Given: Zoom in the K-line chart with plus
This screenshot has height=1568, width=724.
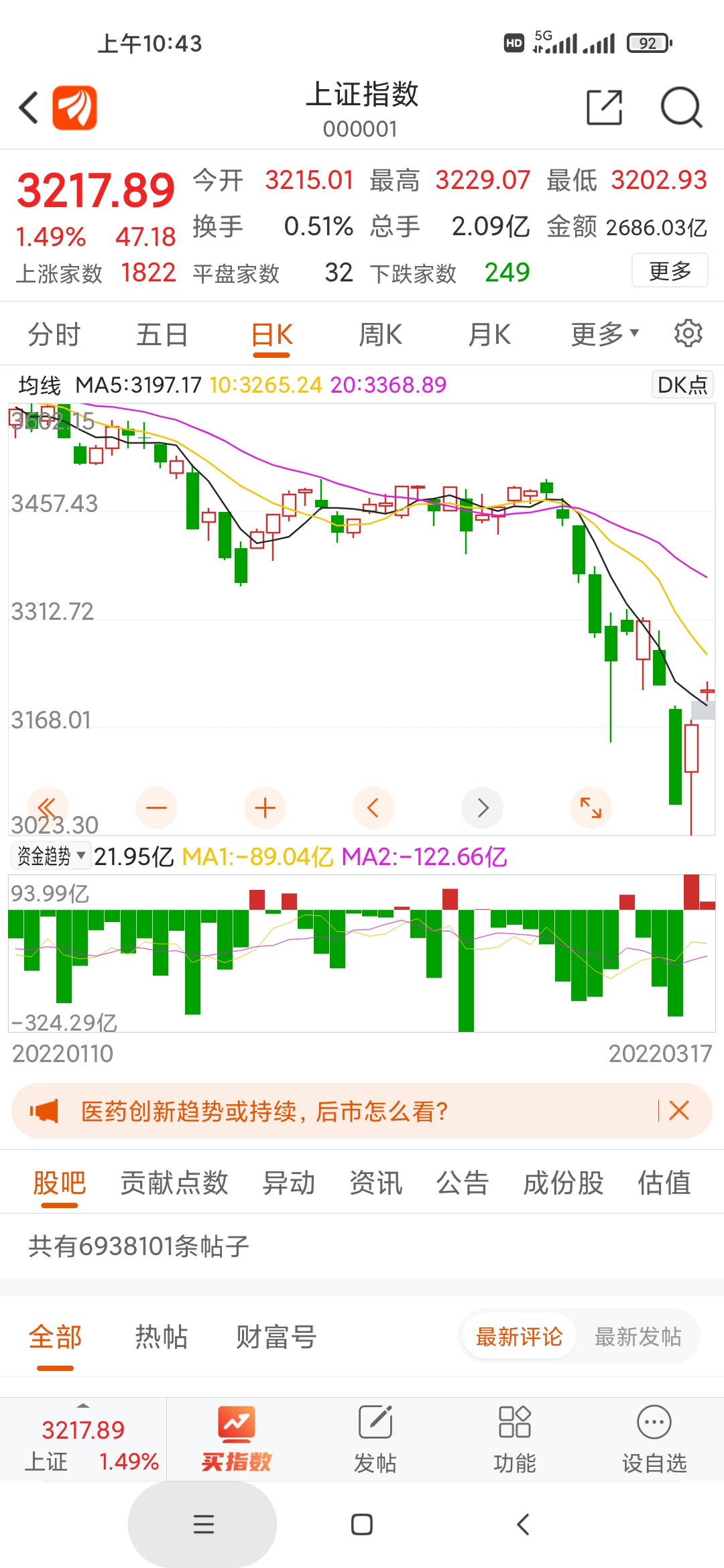Looking at the screenshot, I should click(x=265, y=807).
